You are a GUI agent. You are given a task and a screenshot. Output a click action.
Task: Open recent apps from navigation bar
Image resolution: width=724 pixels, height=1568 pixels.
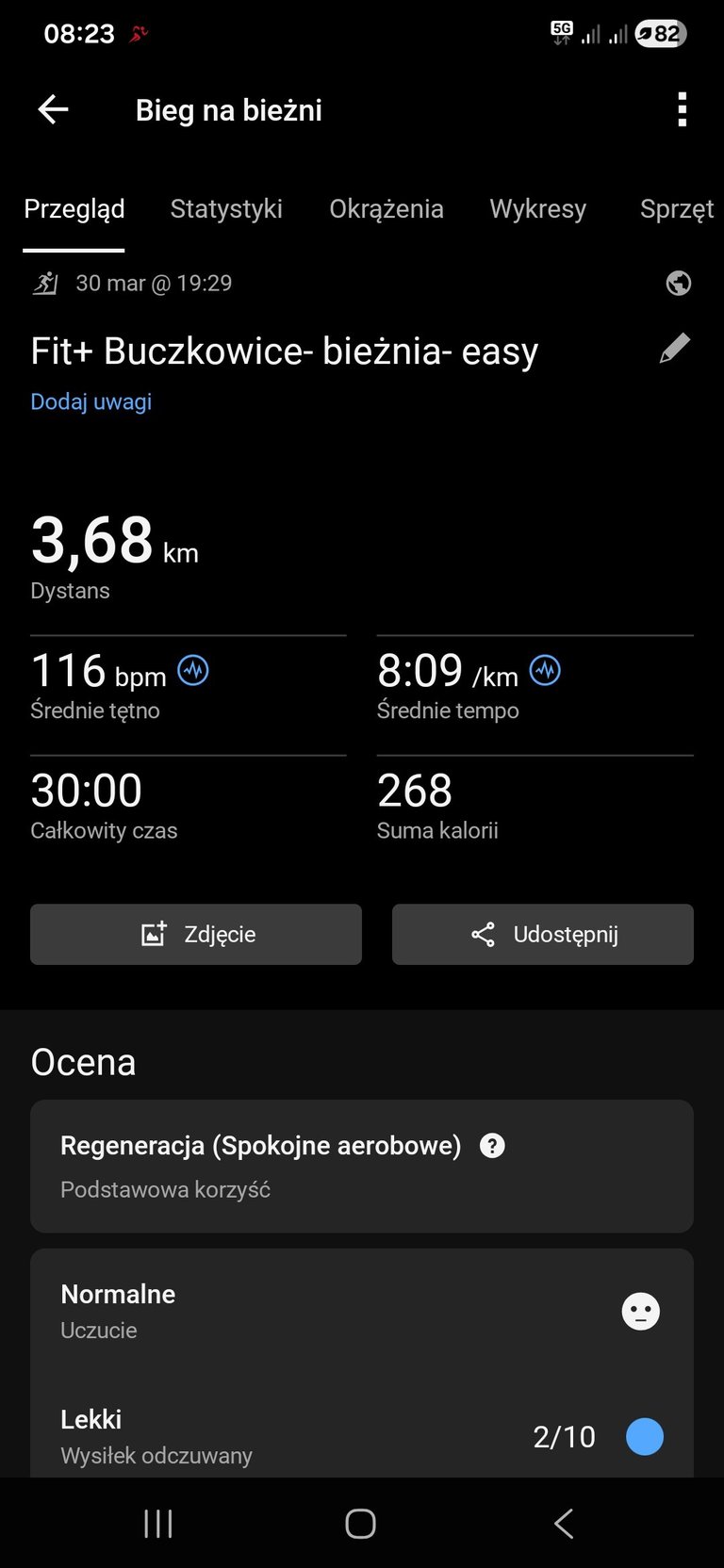point(158,1524)
